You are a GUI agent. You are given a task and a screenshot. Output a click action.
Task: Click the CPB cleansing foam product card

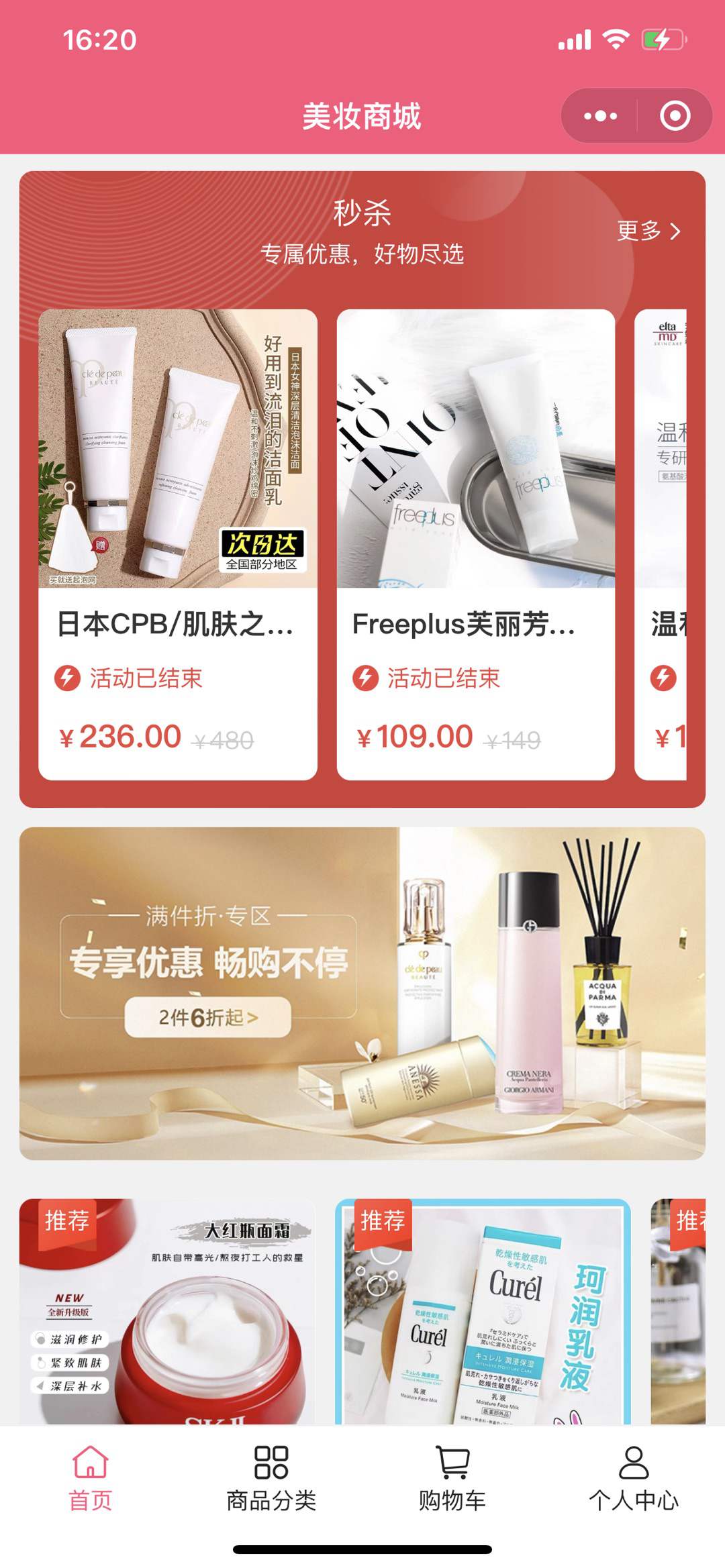(179, 537)
